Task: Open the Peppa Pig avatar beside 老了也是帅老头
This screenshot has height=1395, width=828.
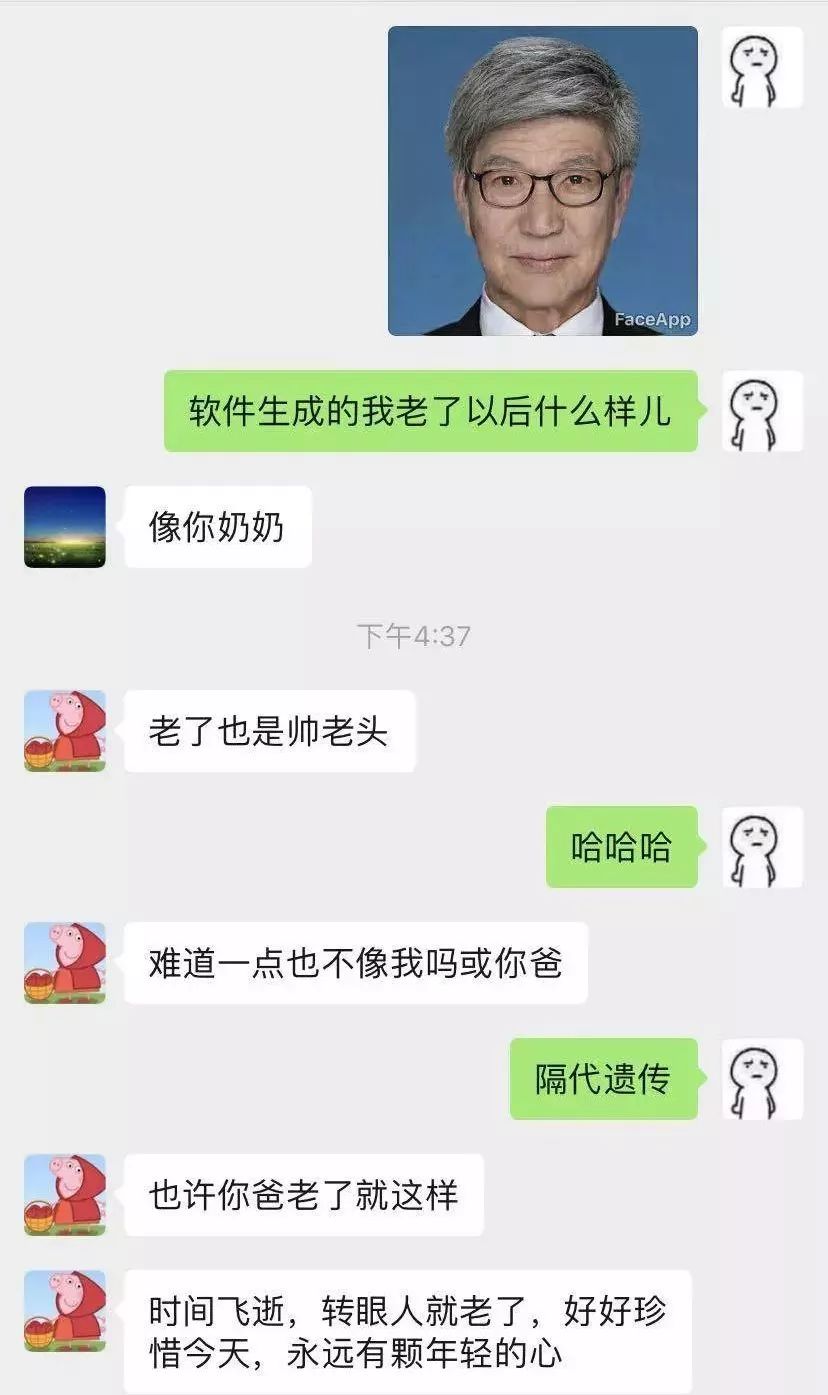Action: (x=65, y=731)
